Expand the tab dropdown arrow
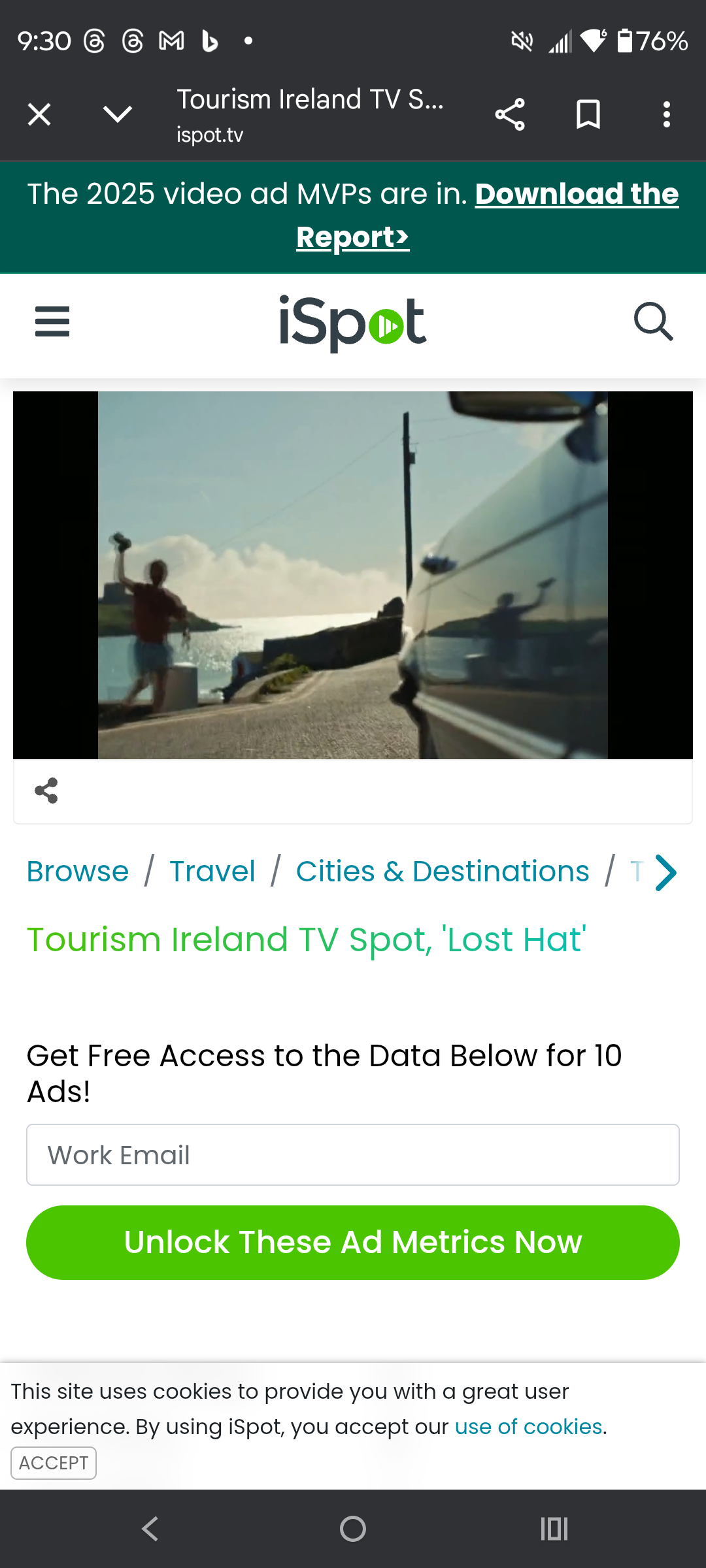Screen dimensions: 706x1568 tap(118, 115)
